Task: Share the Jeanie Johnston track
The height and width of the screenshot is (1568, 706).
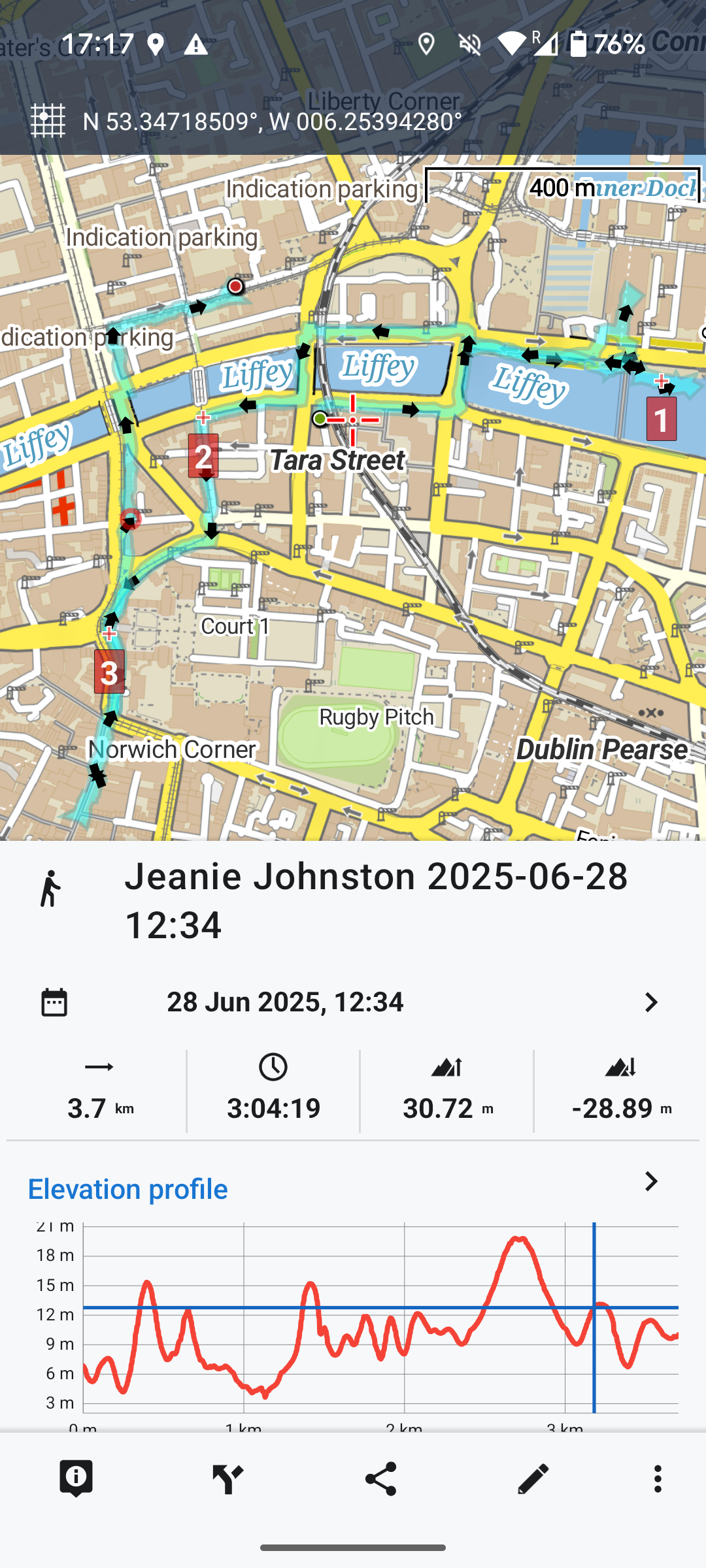Action: click(380, 1478)
